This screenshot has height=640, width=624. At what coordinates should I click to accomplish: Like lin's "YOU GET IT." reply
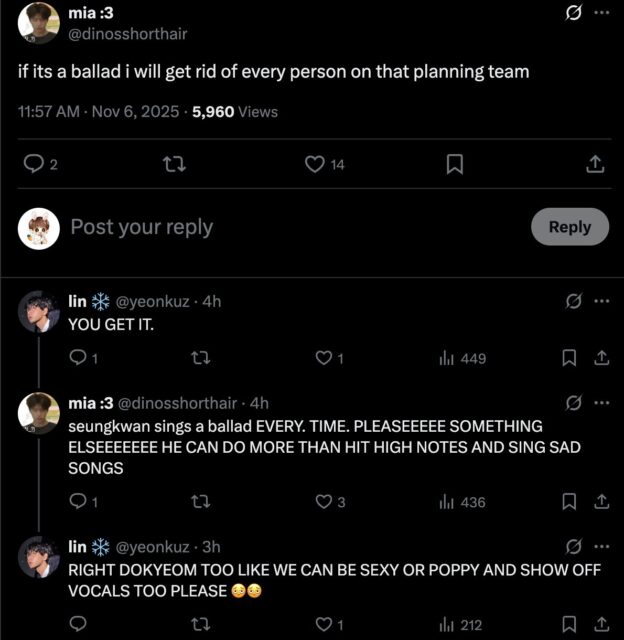323,358
